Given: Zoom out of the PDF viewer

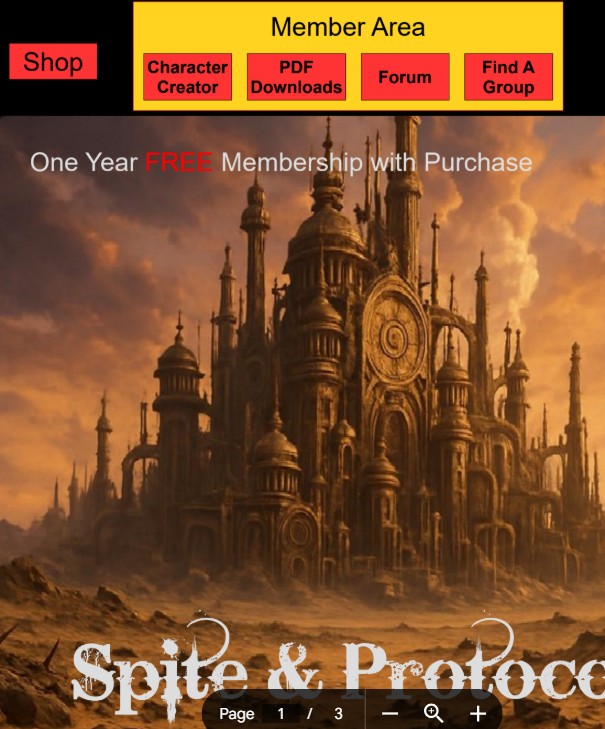Looking at the screenshot, I should pos(390,713).
